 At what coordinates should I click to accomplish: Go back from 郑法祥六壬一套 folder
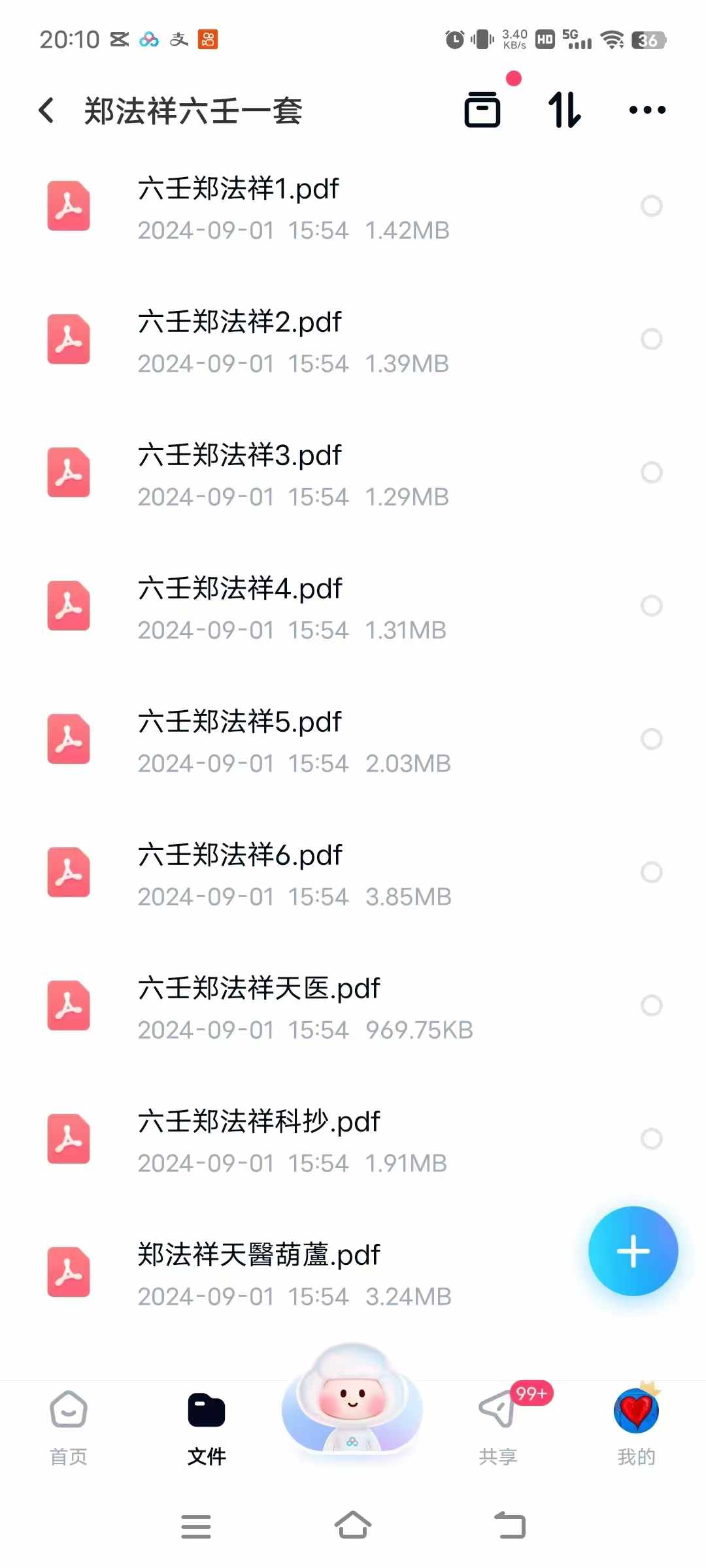[x=46, y=110]
